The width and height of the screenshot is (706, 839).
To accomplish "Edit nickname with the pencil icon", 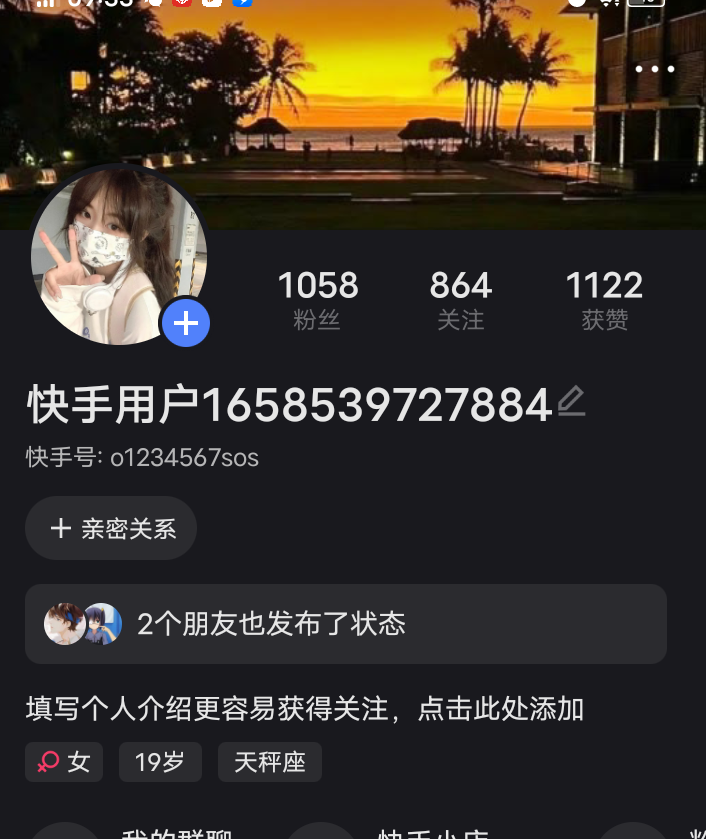I will [x=572, y=401].
